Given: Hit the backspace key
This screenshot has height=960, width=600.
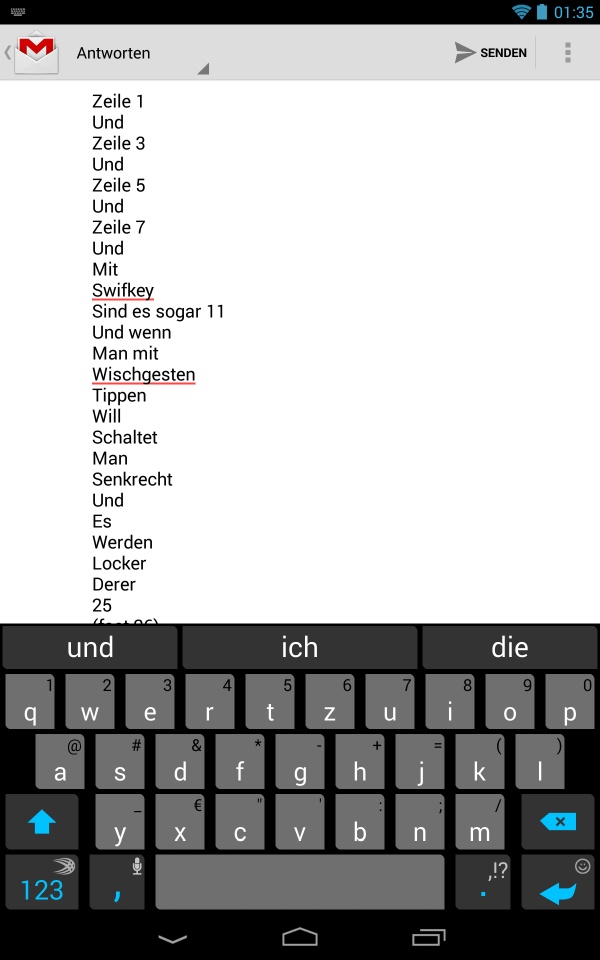Looking at the screenshot, I should point(558,822).
